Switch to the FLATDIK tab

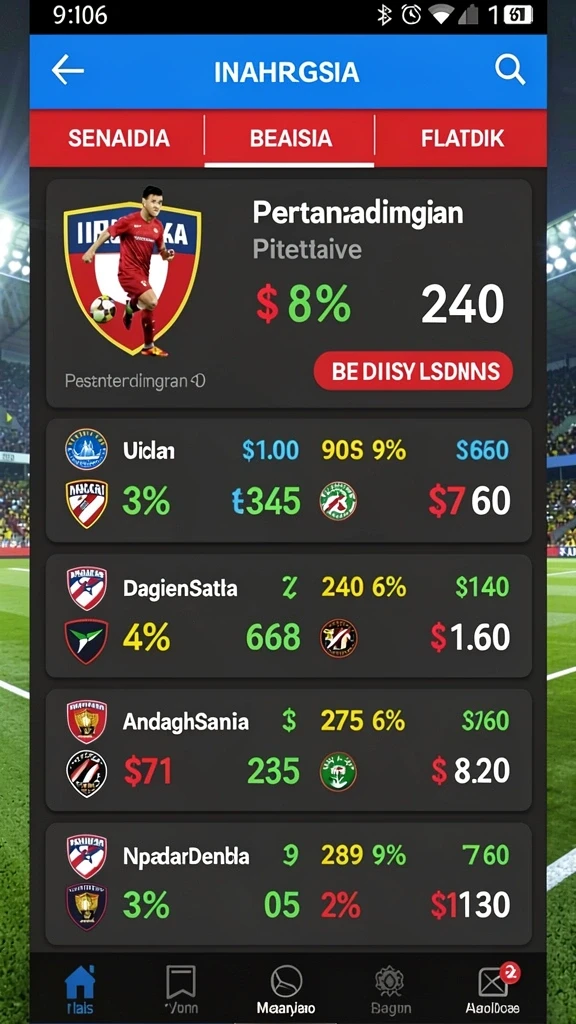click(462, 138)
